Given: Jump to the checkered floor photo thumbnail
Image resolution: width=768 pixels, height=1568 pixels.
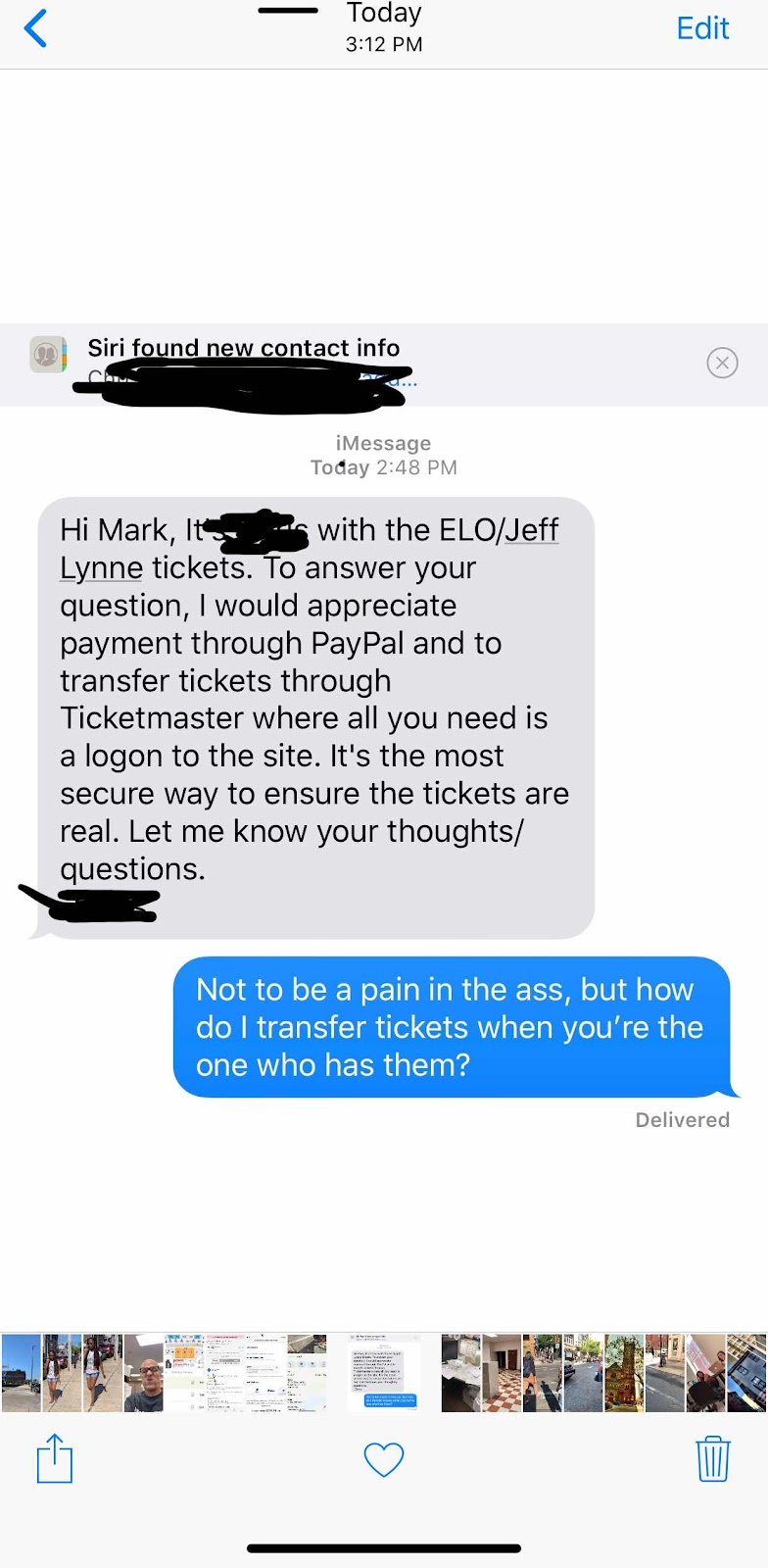Looking at the screenshot, I should coord(502,1373).
